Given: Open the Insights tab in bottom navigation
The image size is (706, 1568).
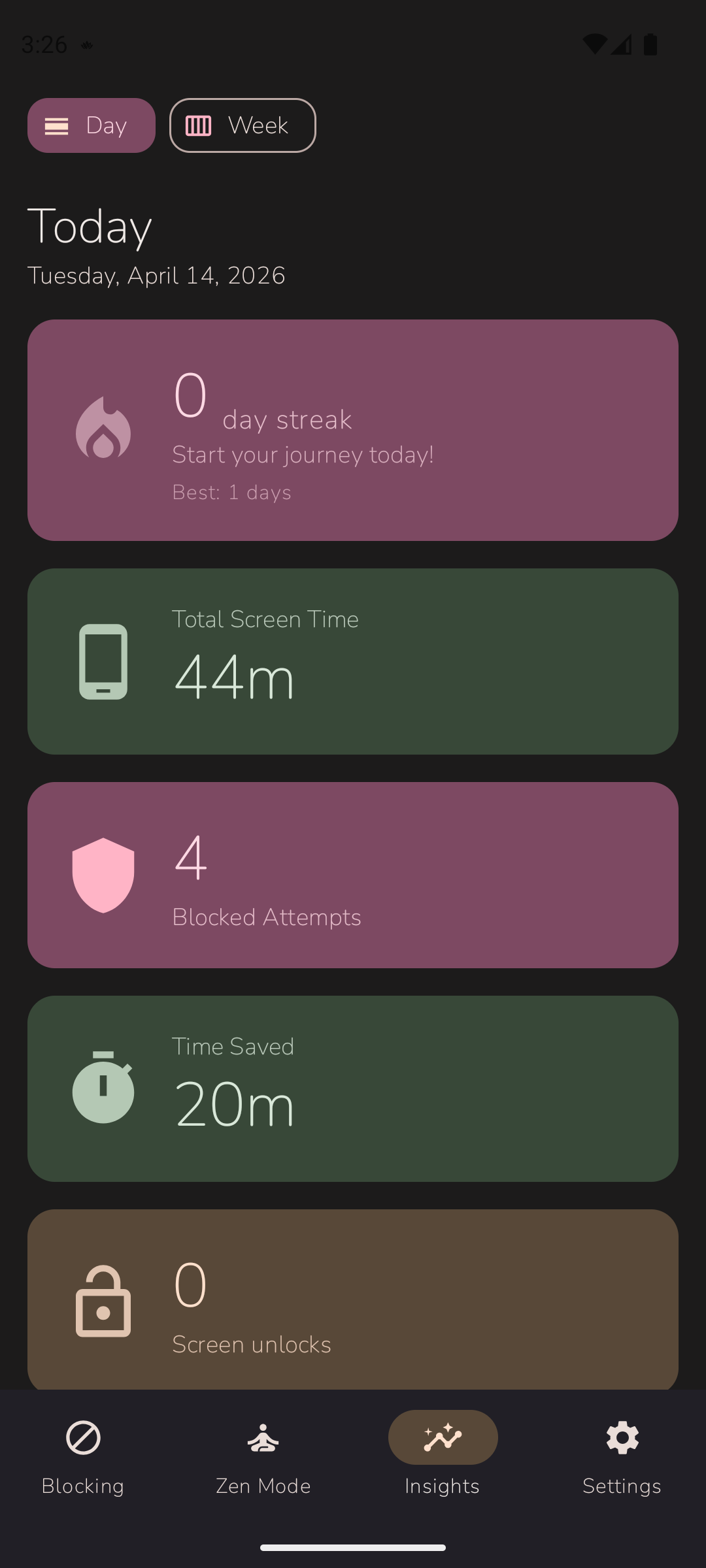Looking at the screenshot, I should pos(443,1457).
